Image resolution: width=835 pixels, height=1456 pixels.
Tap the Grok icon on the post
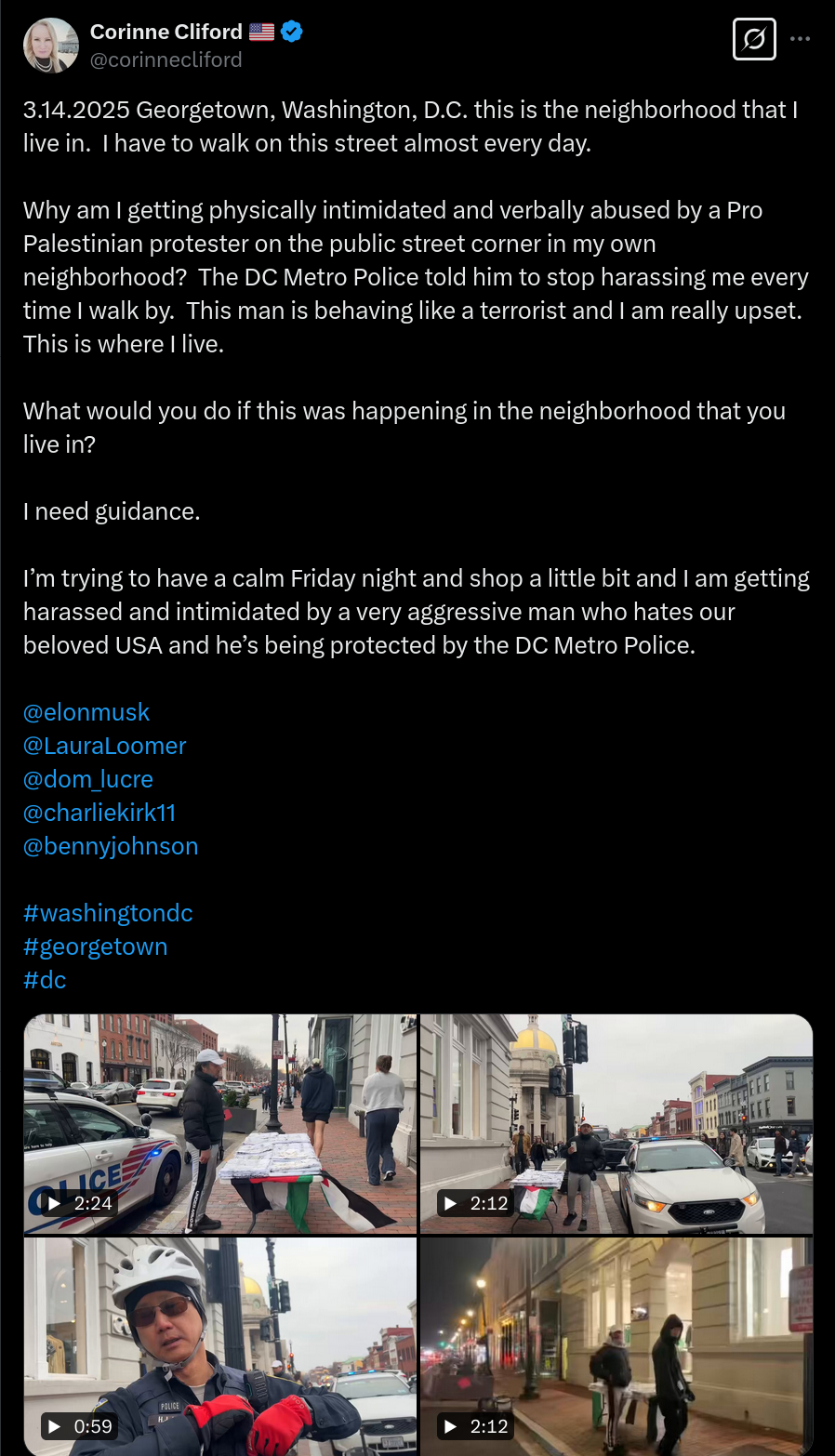pos(754,39)
